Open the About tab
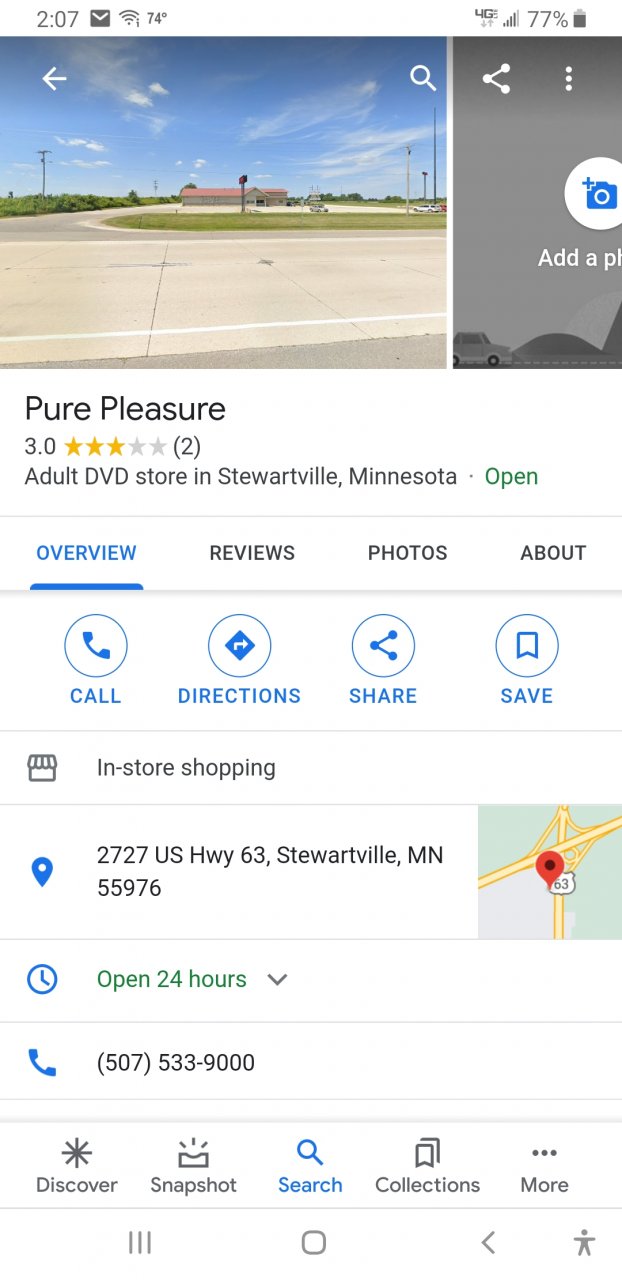Screen dimensions: 622x1280 pyautogui.click(x=552, y=552)
